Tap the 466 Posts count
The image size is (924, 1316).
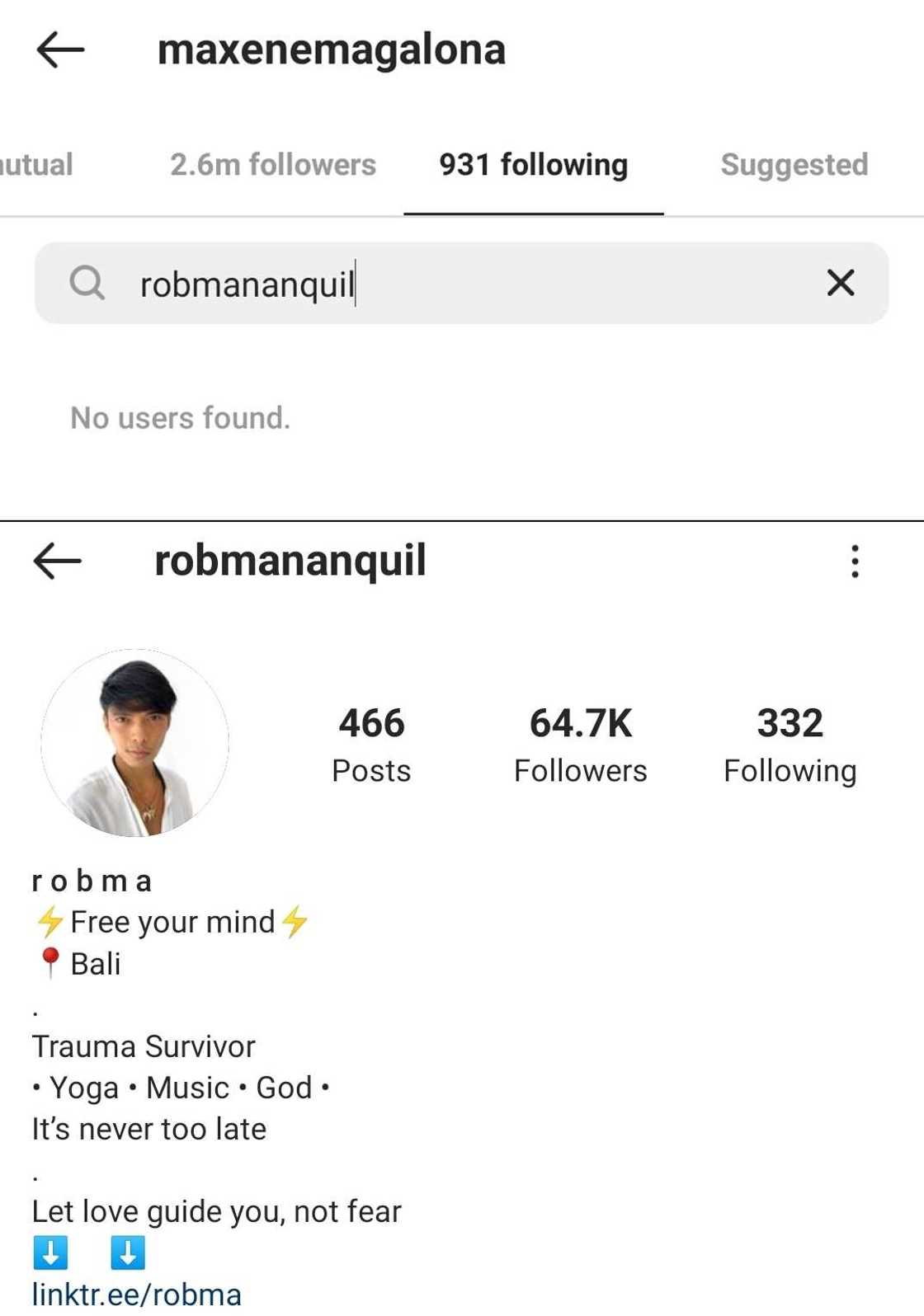(x=371, y=744)
